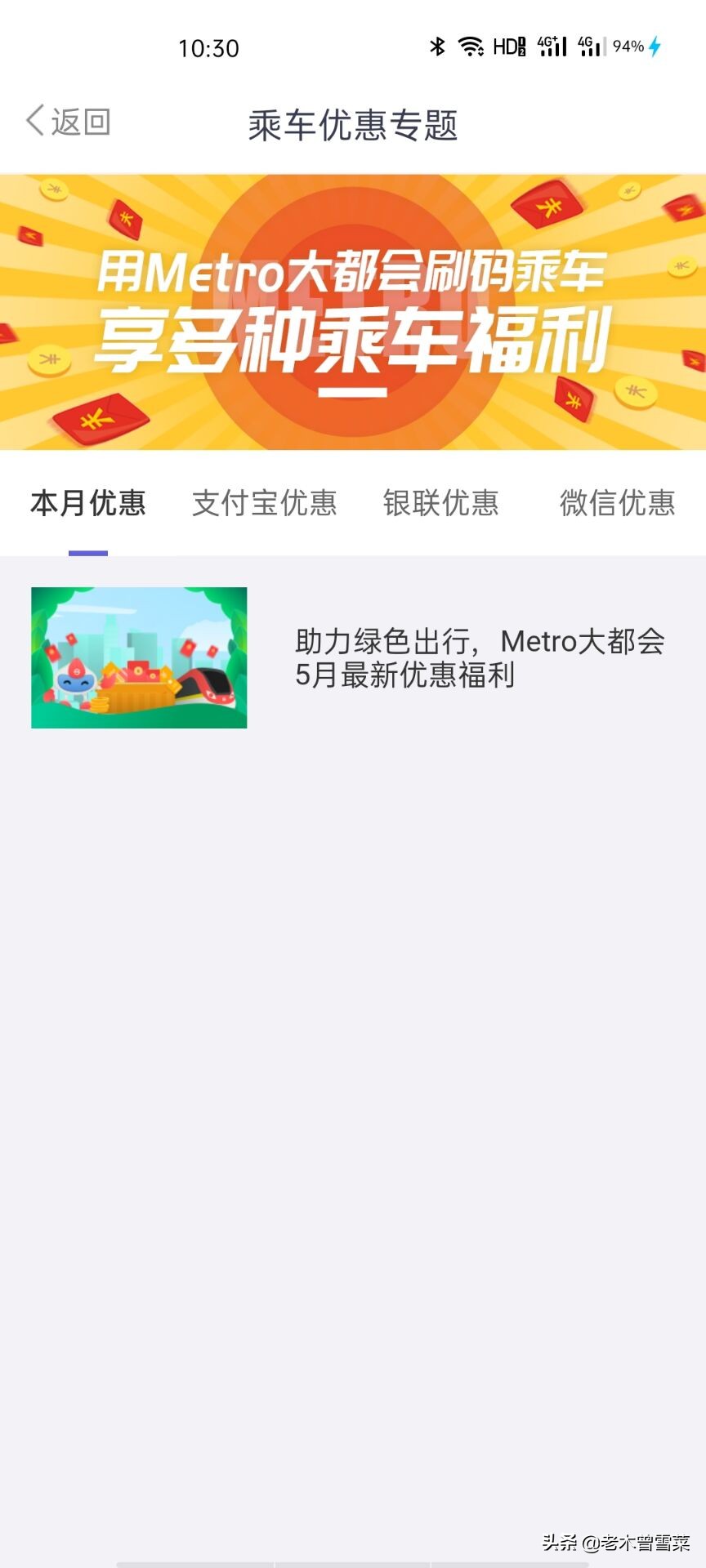The width and height of the screenshot is (706, 1568).
Task: Open the 微信优惠 tab
Action: [x=618, y=504]
